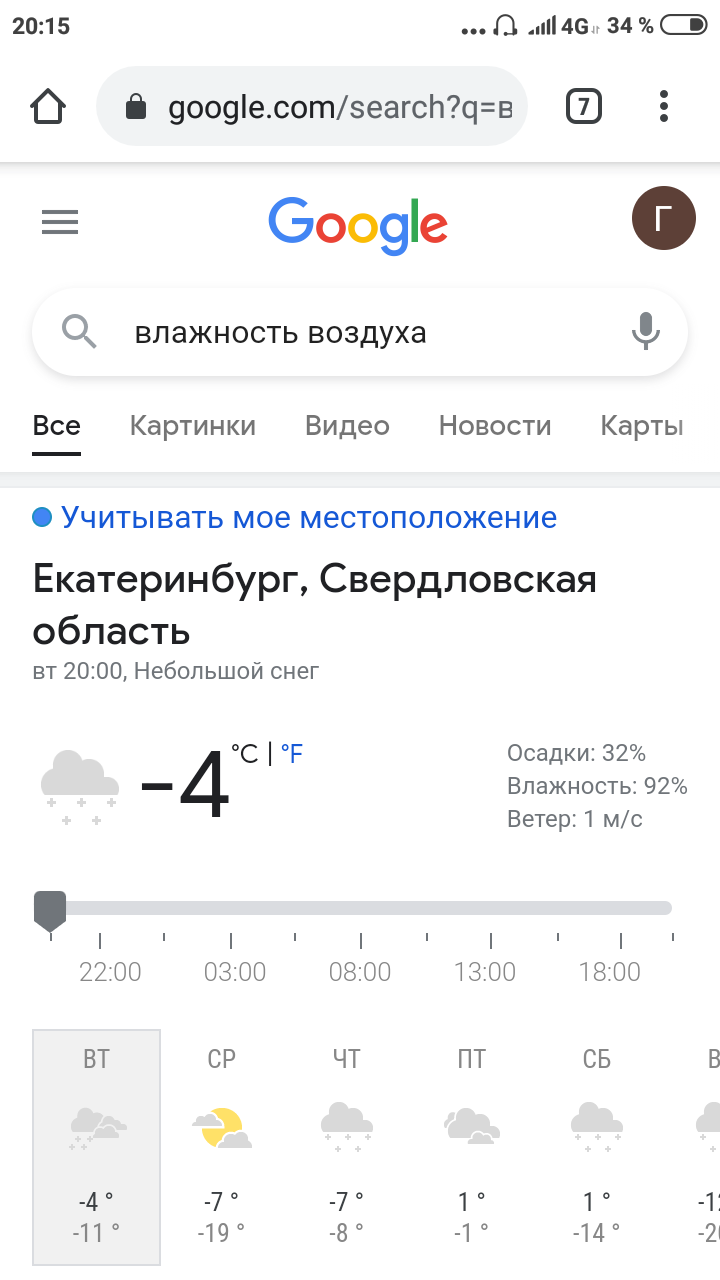This screenshot has height=1280, width=720.
Task: Select the ВТ day forecast
Action: (x=96, y=1145)
